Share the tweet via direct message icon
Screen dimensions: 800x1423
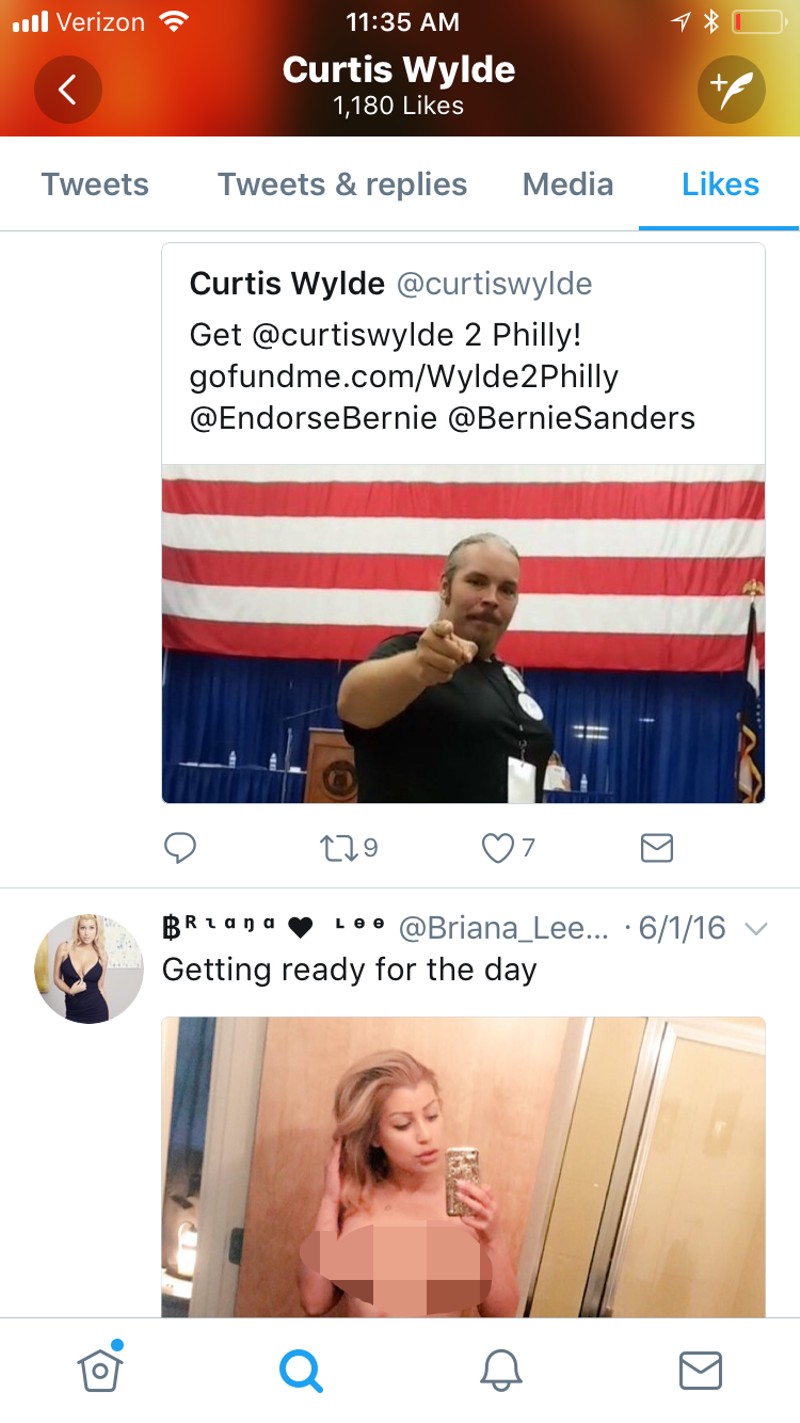coord(656,848)
